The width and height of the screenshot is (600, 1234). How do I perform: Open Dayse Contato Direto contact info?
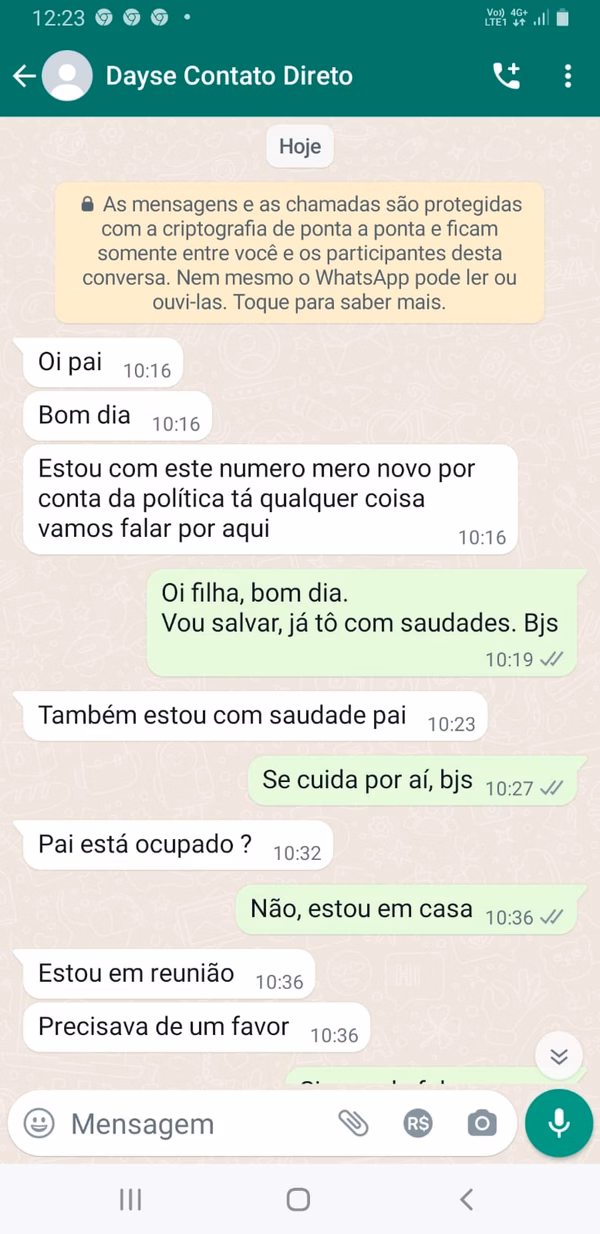pyautogui.click(x=229, y=76)
